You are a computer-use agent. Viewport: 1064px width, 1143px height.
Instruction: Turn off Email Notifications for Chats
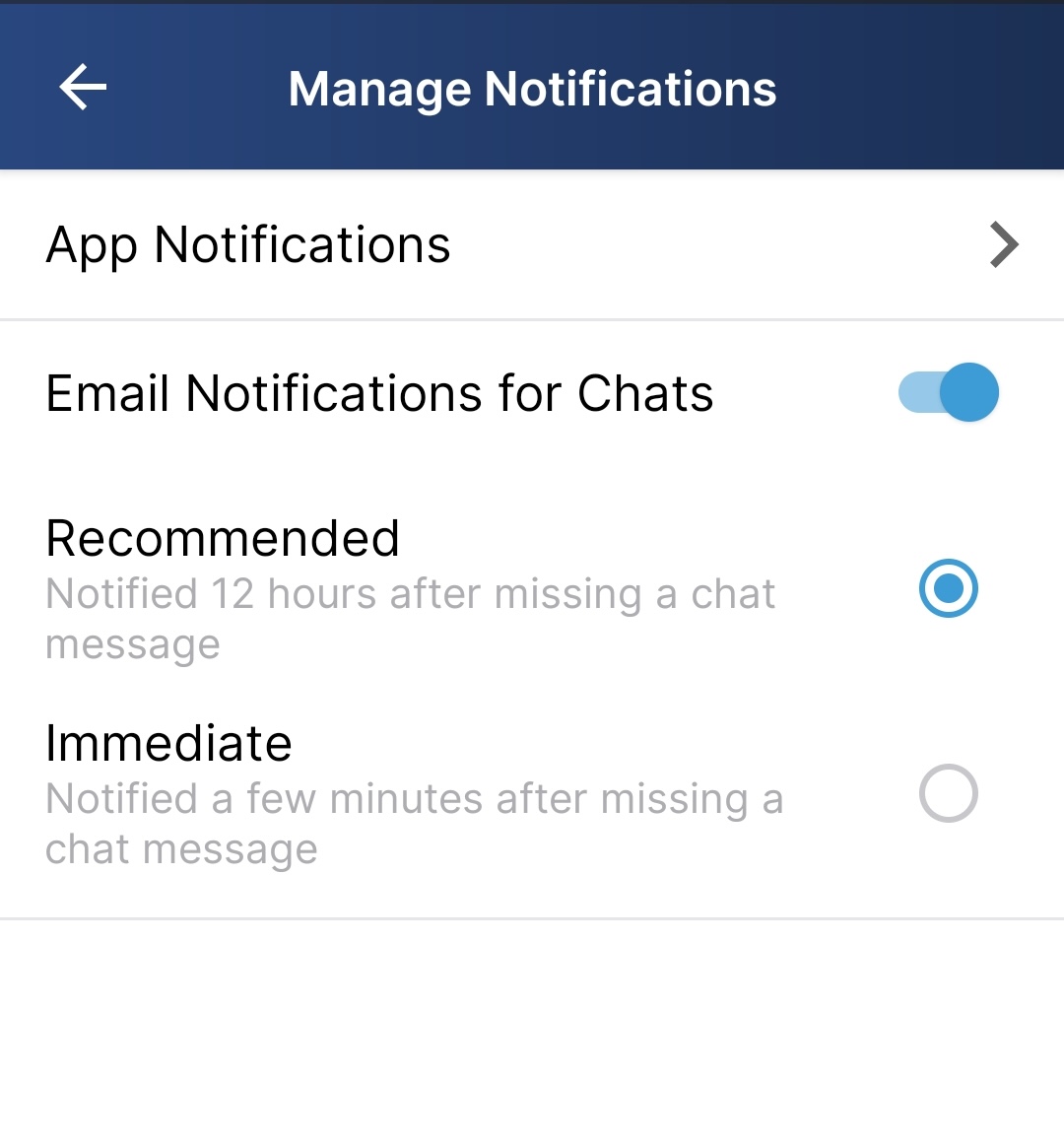pos(948,392)
